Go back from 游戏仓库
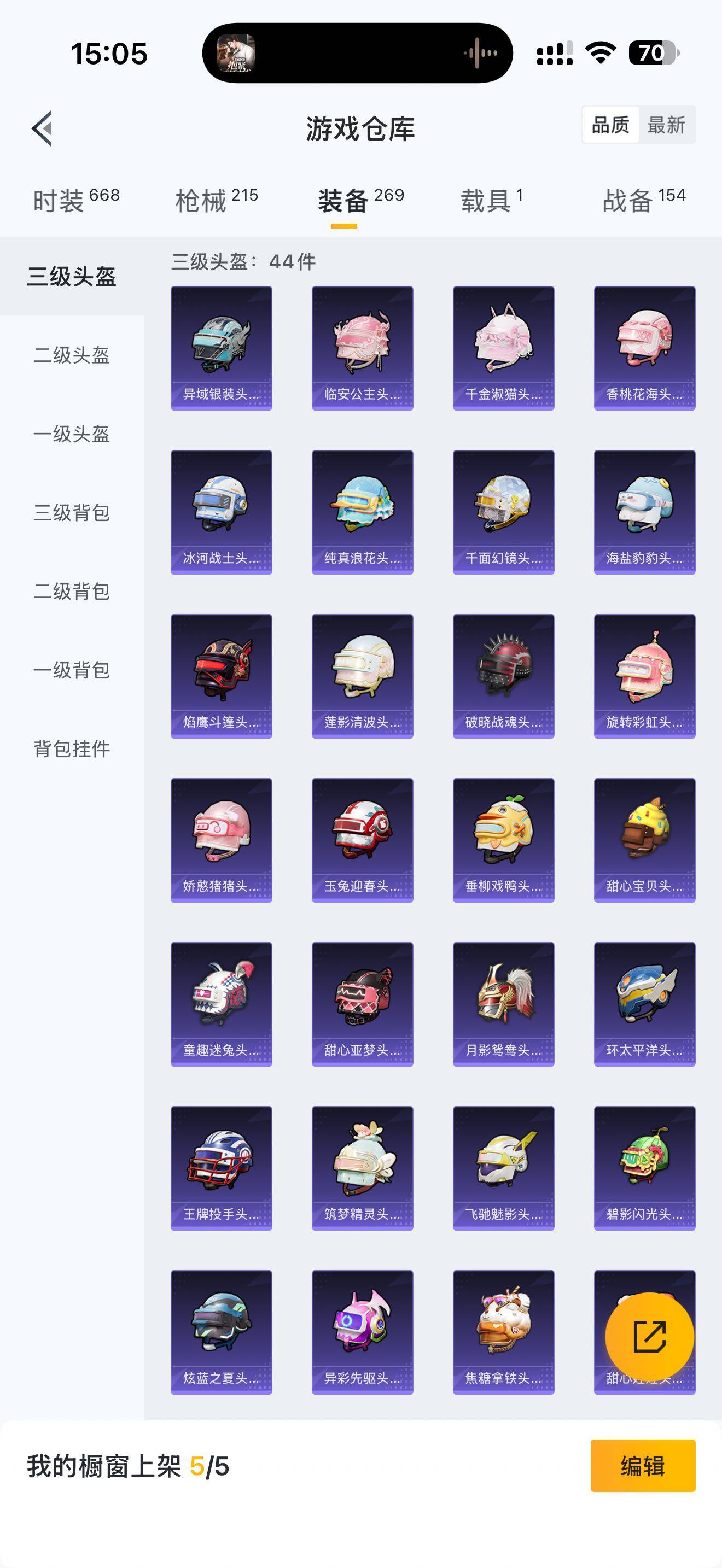The height and width of the screenshot is (1568, 722). (x=42, y=128)
